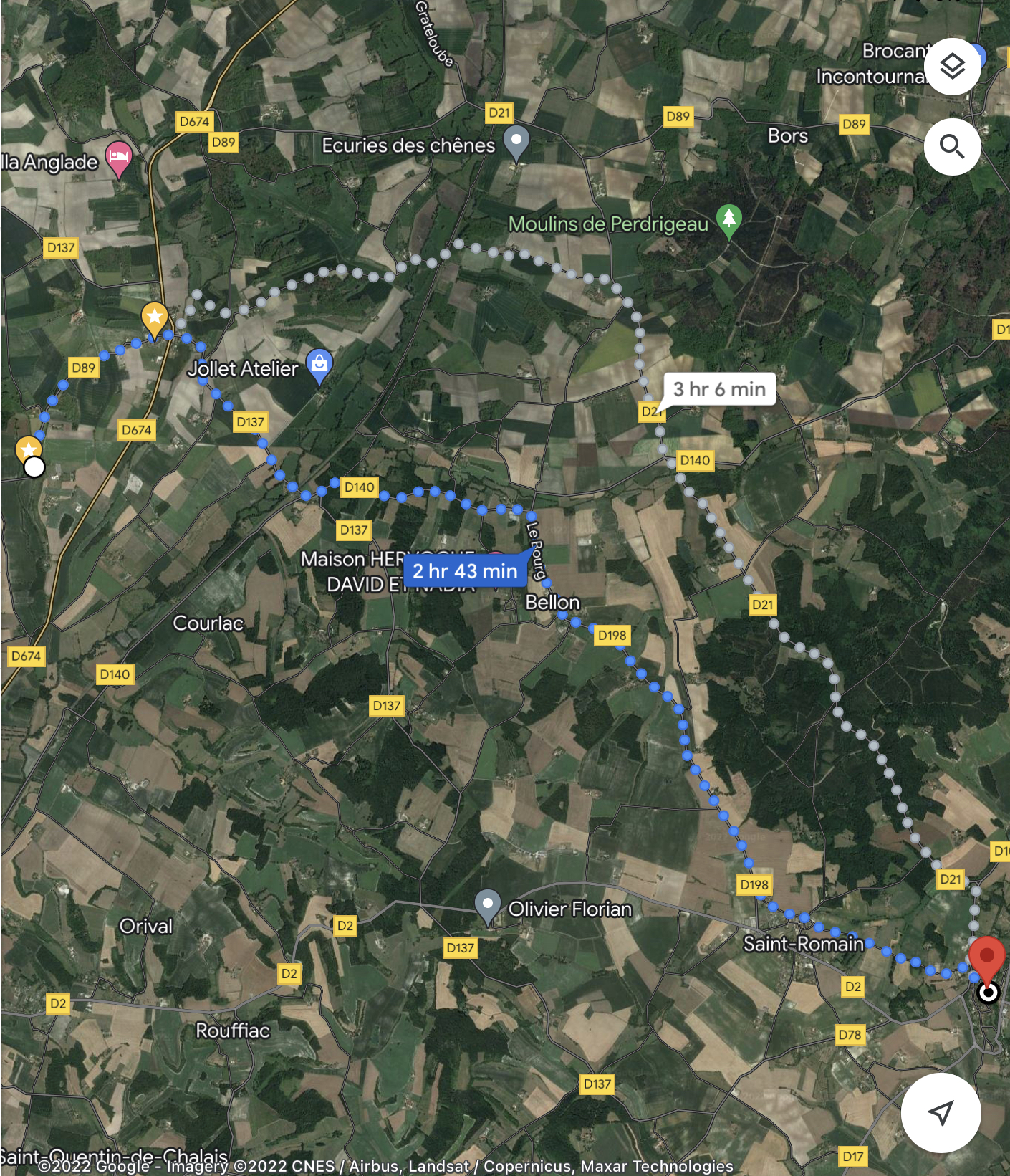Open the Ecuries des chênes place pin
This screenshot has height=1176, width=1010.
pyautogui.click(x=516, y=141)
